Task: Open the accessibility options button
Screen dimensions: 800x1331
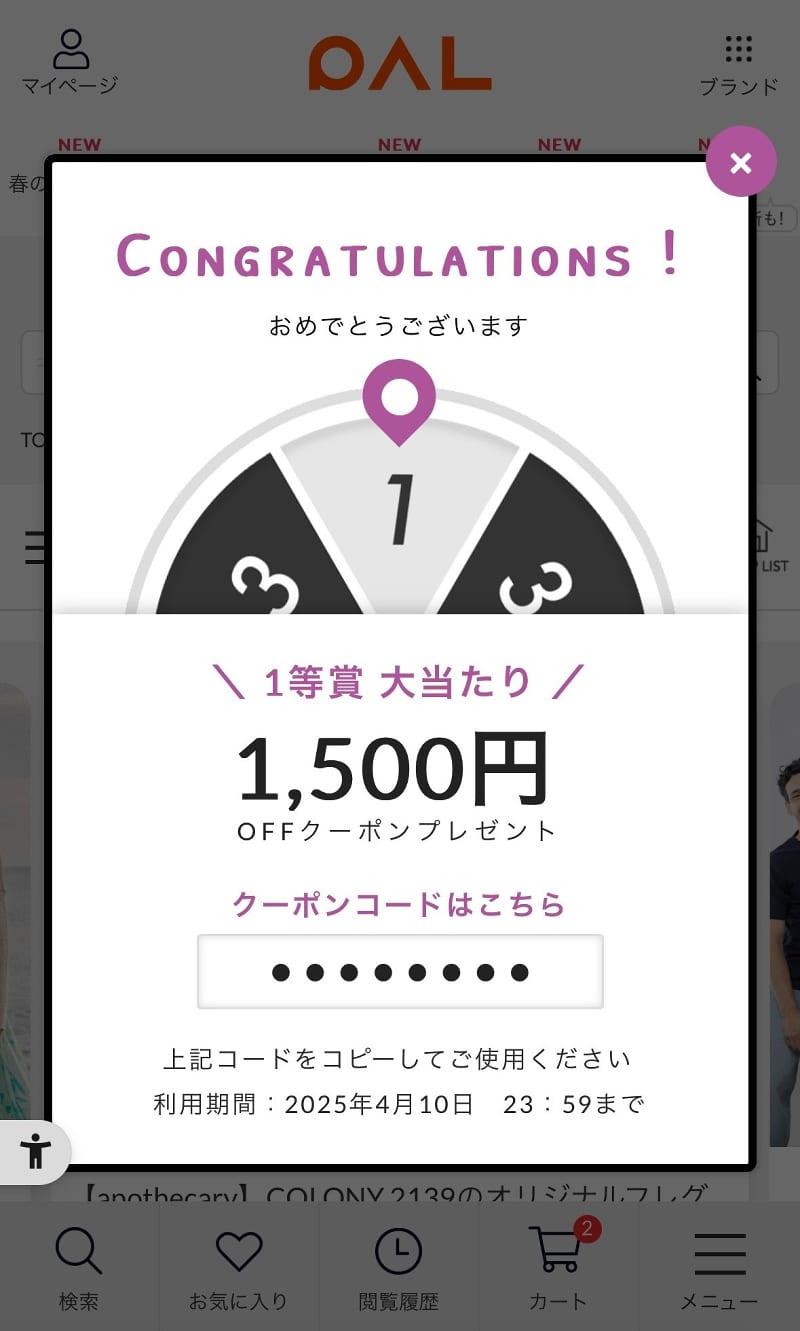Action: [x=36, y=1151]
